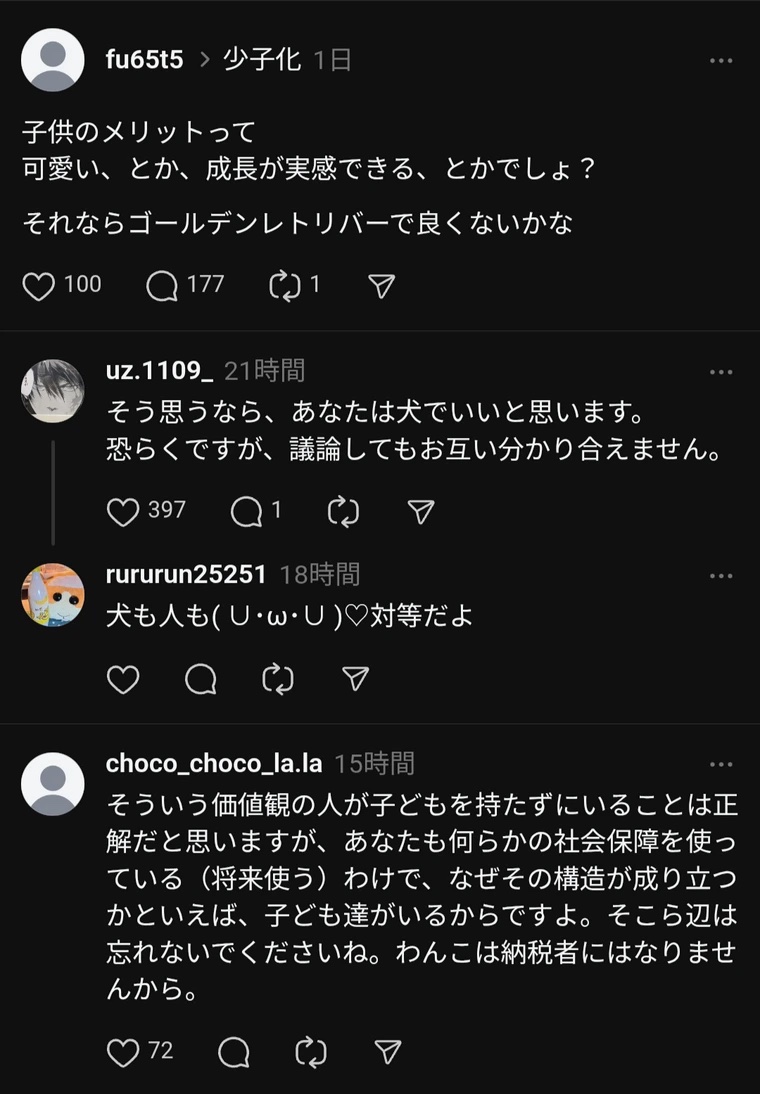The height and width of the screenshot is (1094, 760).
Task: View fu65t5's profile picture
Action: (x=52, y=60)
